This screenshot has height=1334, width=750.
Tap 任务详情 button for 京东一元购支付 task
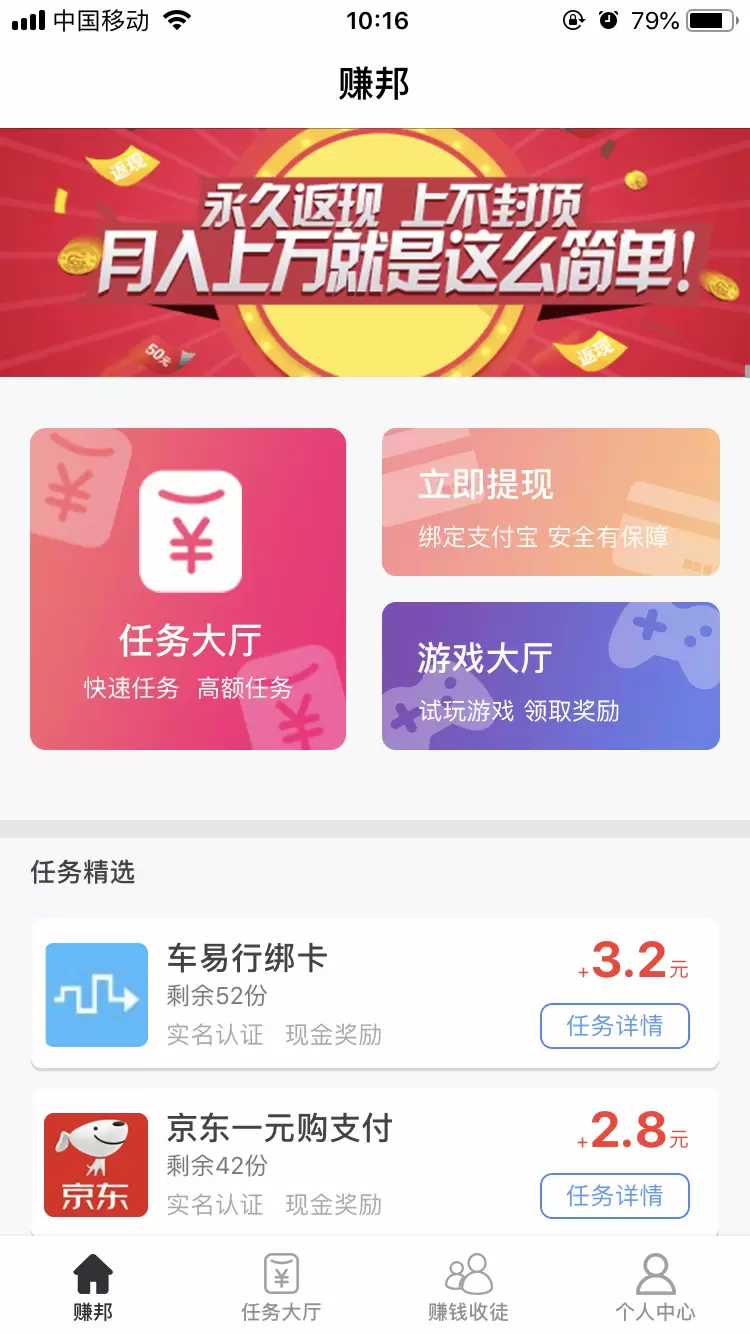(x=614, y=1196)
